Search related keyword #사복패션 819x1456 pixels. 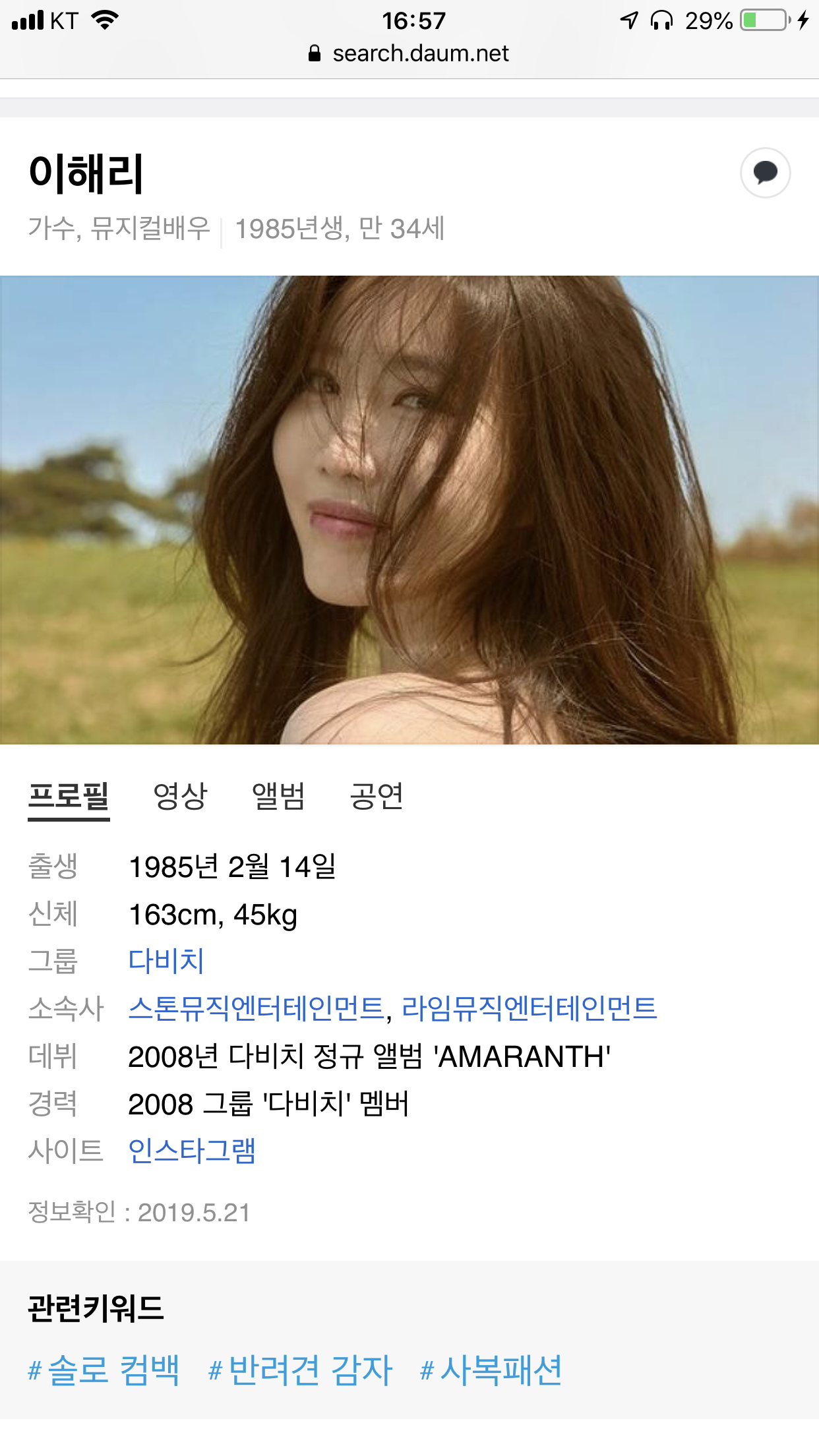pos(491,1370)
